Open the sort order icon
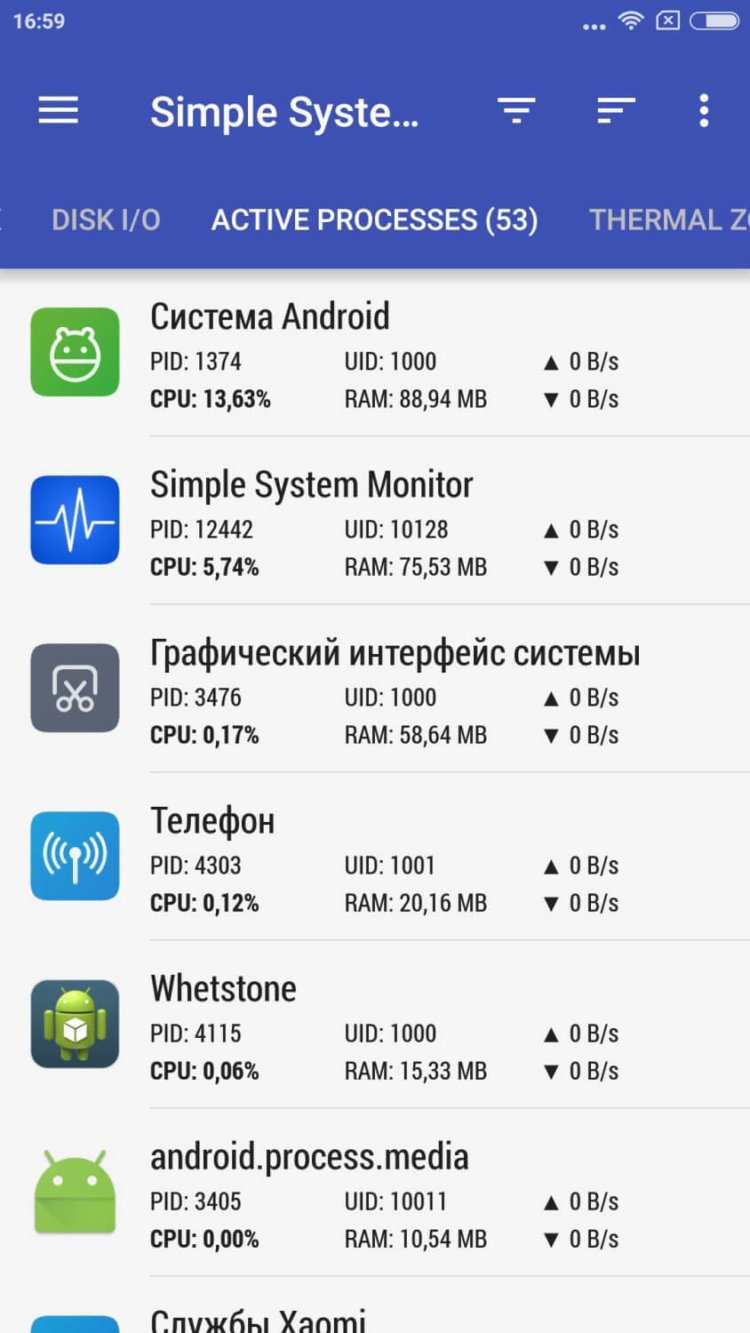 click(x=613, y=111)
